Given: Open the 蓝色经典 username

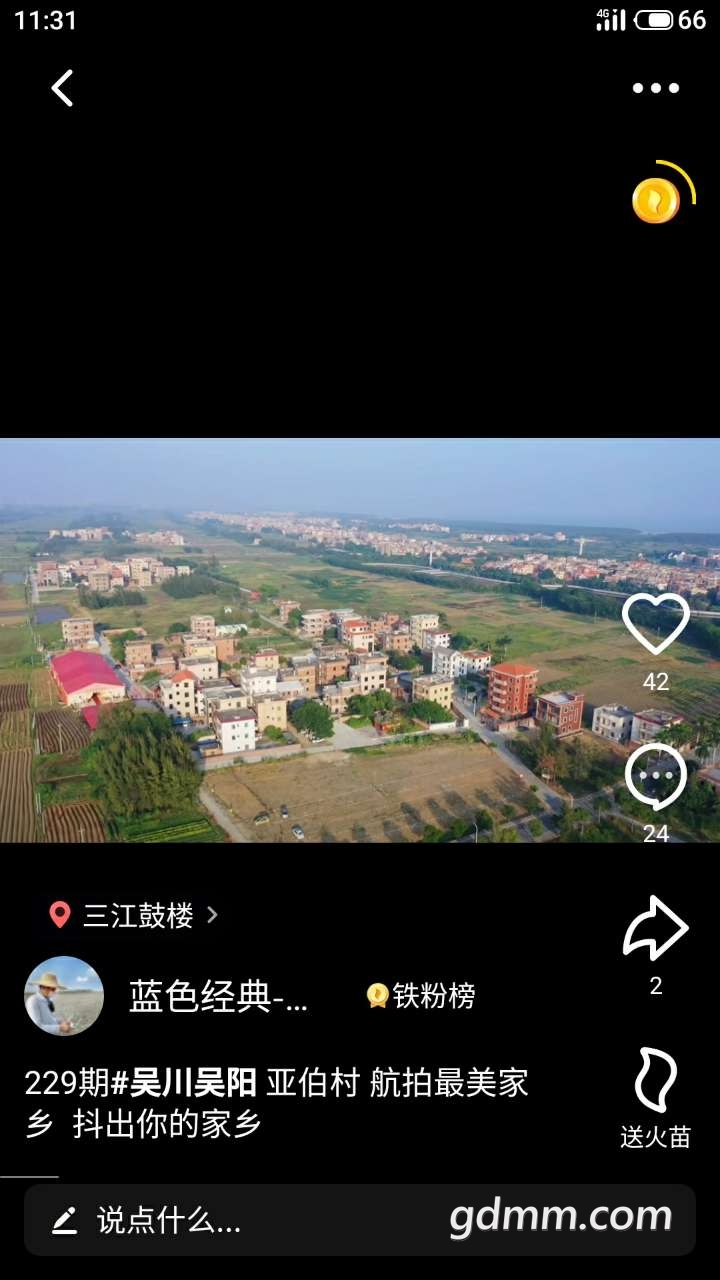Looking at the screenshot, I should coord(218,996).
